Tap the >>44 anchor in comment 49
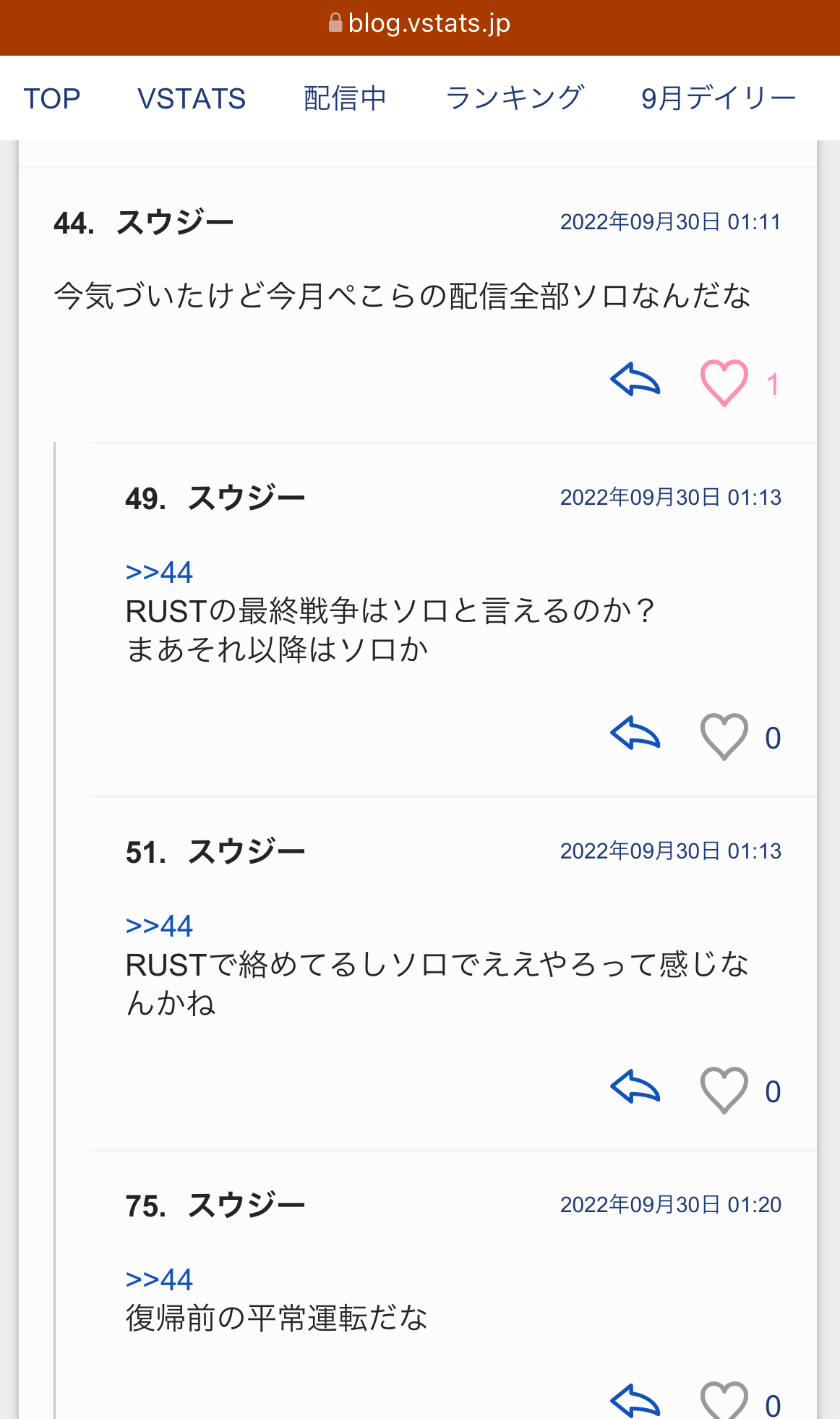 pyautogui.click(x=159, y=572)
